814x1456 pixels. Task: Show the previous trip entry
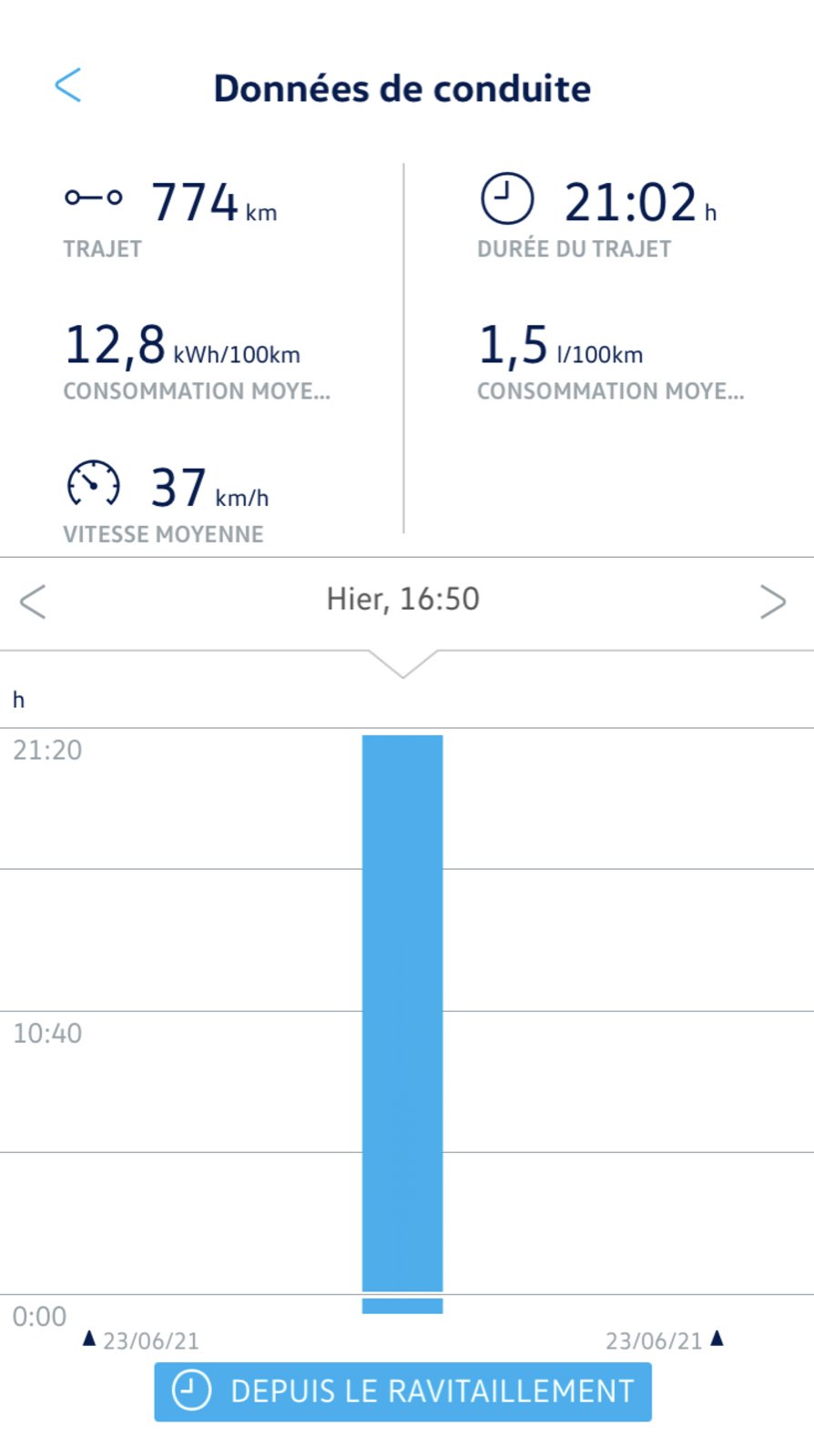[33, 602]
